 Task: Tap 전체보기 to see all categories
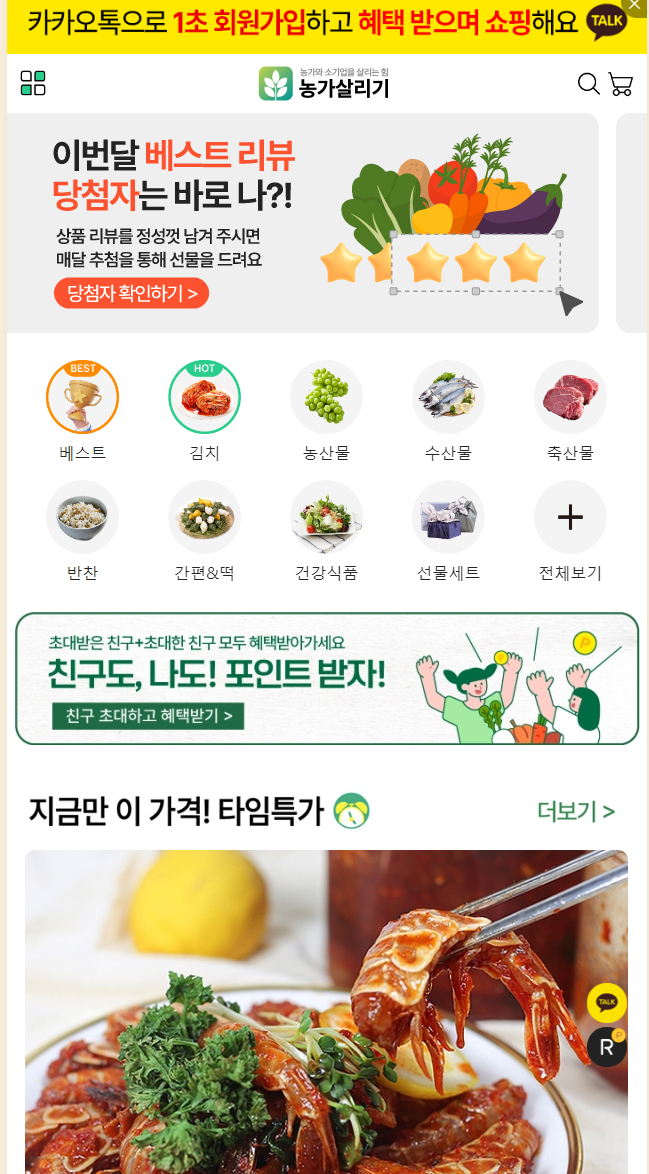570,517
